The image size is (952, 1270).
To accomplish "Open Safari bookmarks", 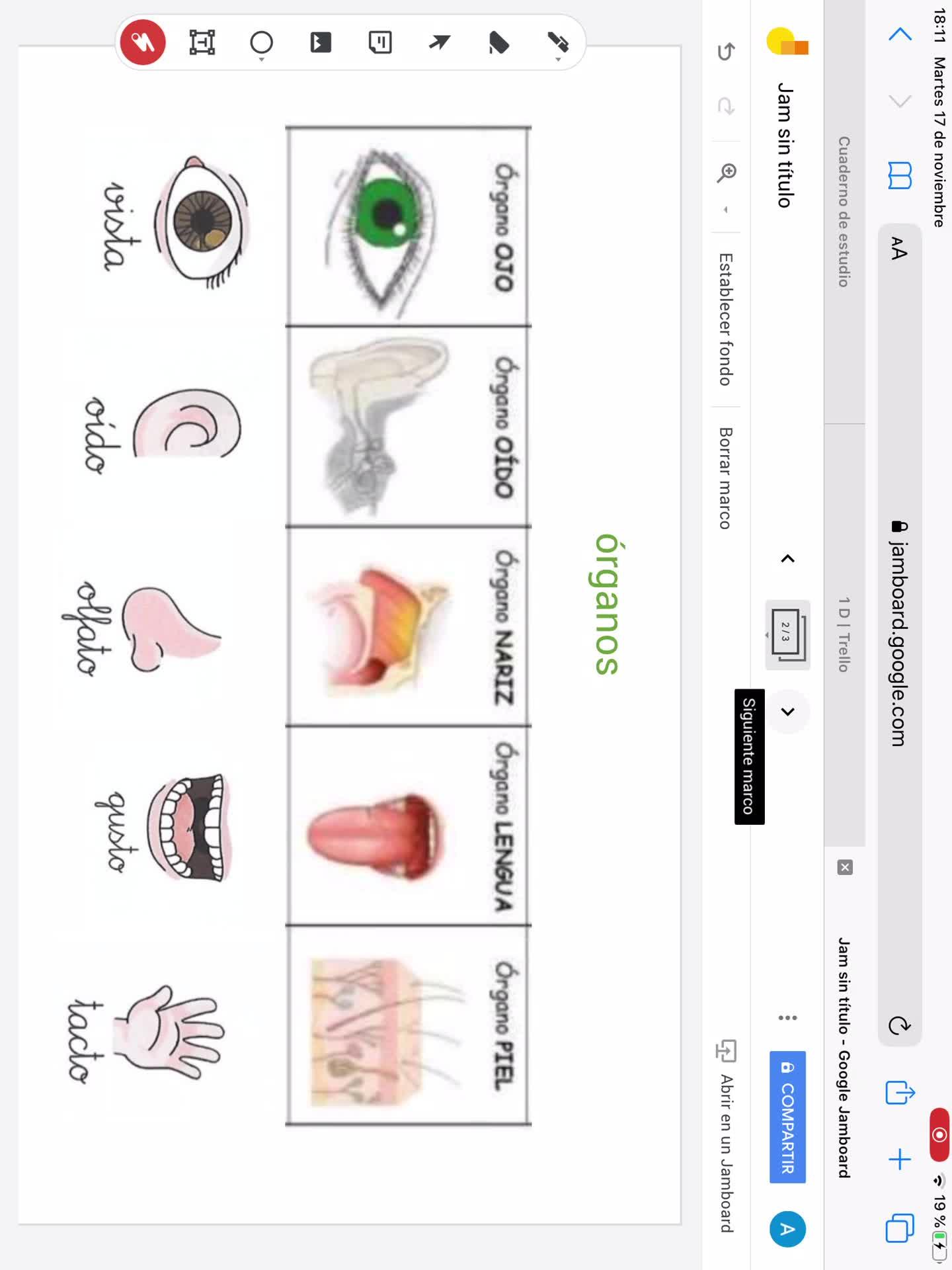I will tap(900, 176).
